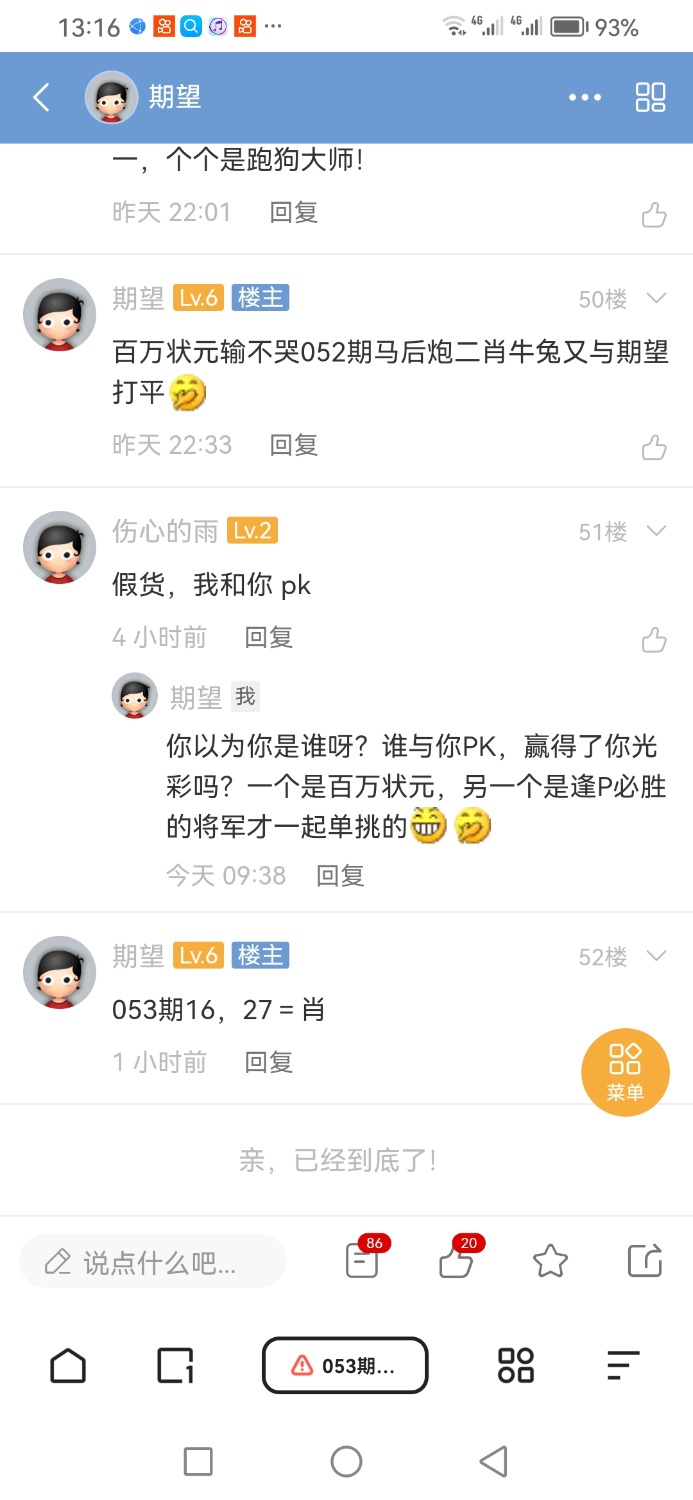The height and width of the screenshot is (1500, 693).
Task: Open the orange 菜单 floating button
Action: pos(625,1072)
